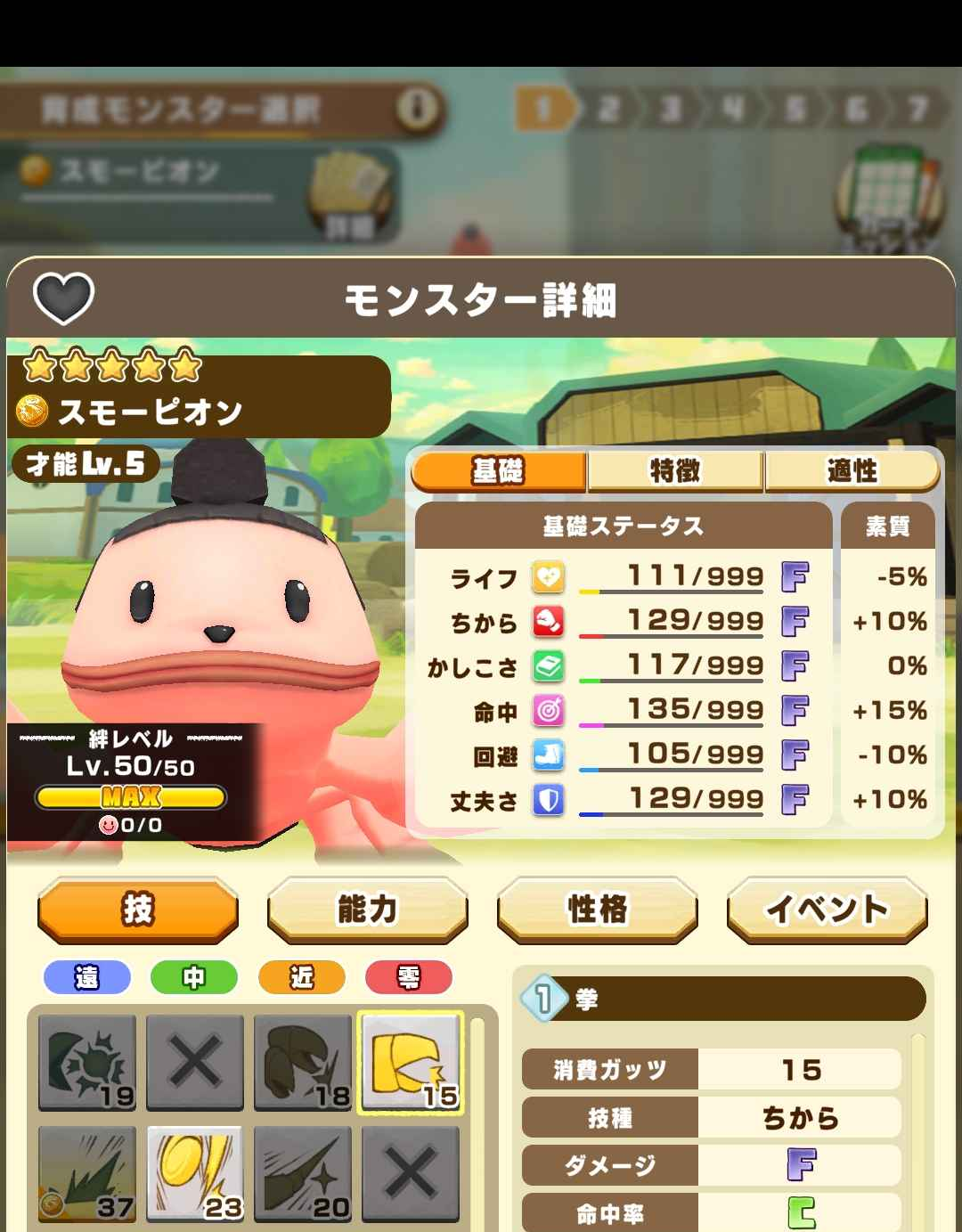Show the イベント section
This screenshot has width=962, height=1232.
(x=827, y=910)
